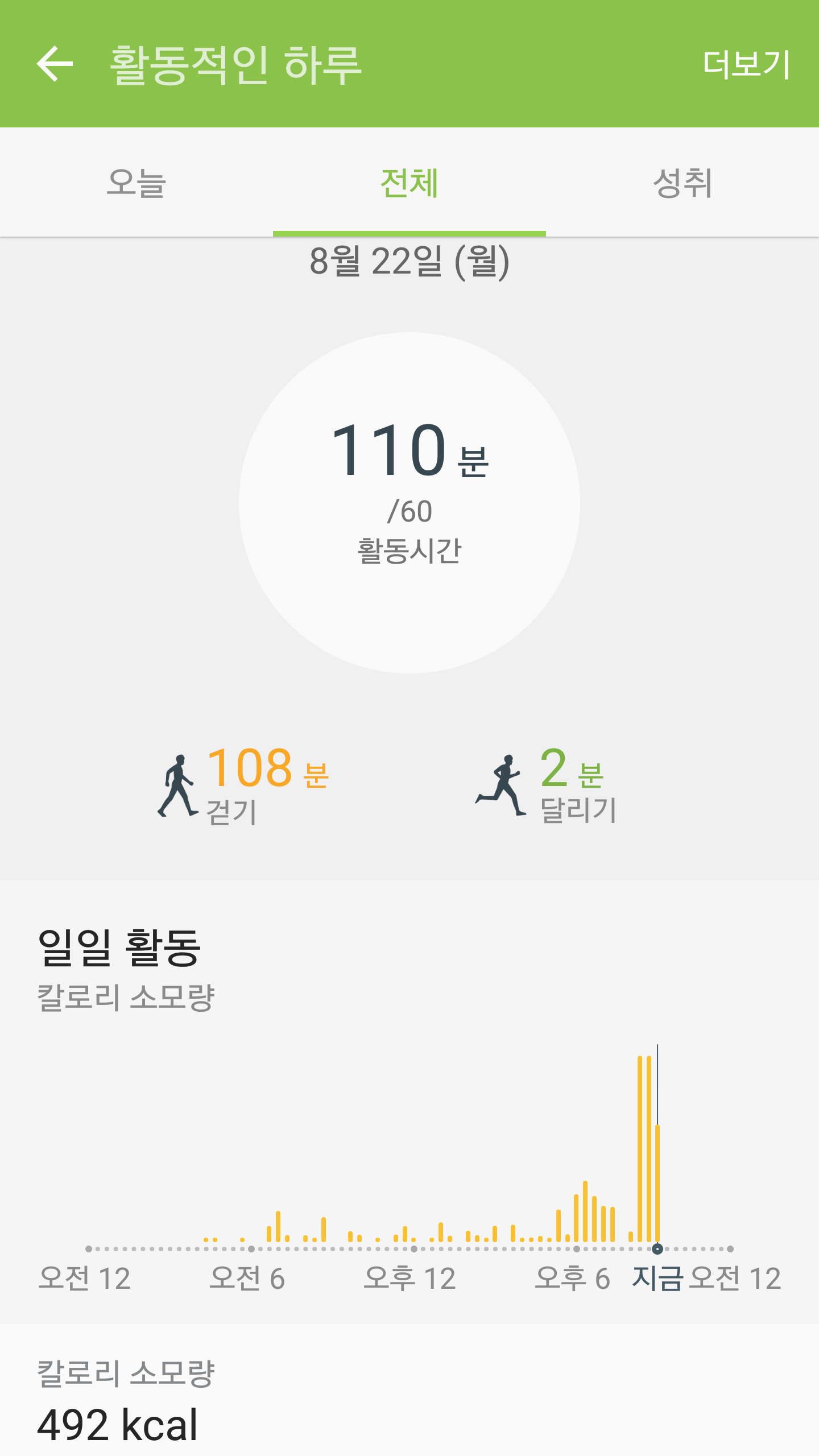Switch to the 오늘 tab

(x=136, y=183)
